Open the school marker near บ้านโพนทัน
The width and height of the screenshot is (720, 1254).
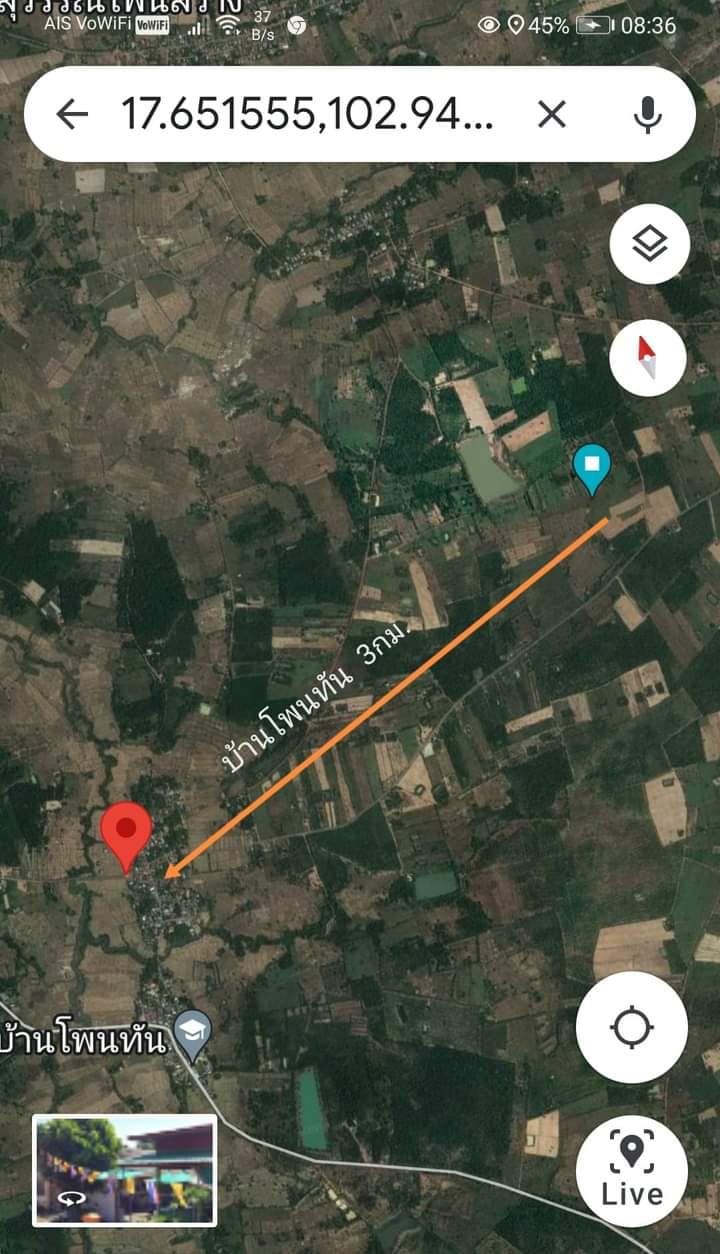(x=191, y=1037)
